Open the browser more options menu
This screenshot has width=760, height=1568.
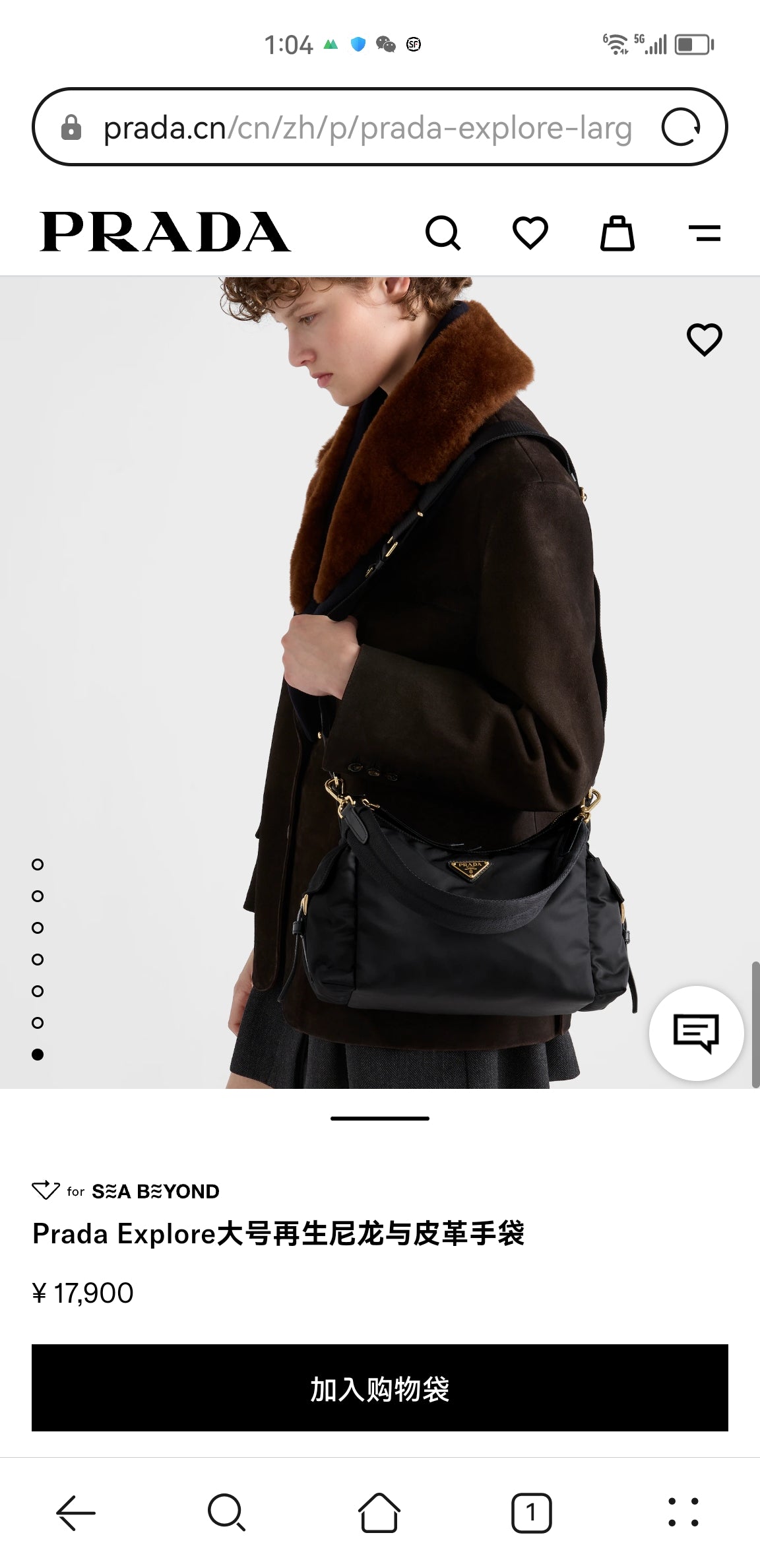(x=683, y=1512)
